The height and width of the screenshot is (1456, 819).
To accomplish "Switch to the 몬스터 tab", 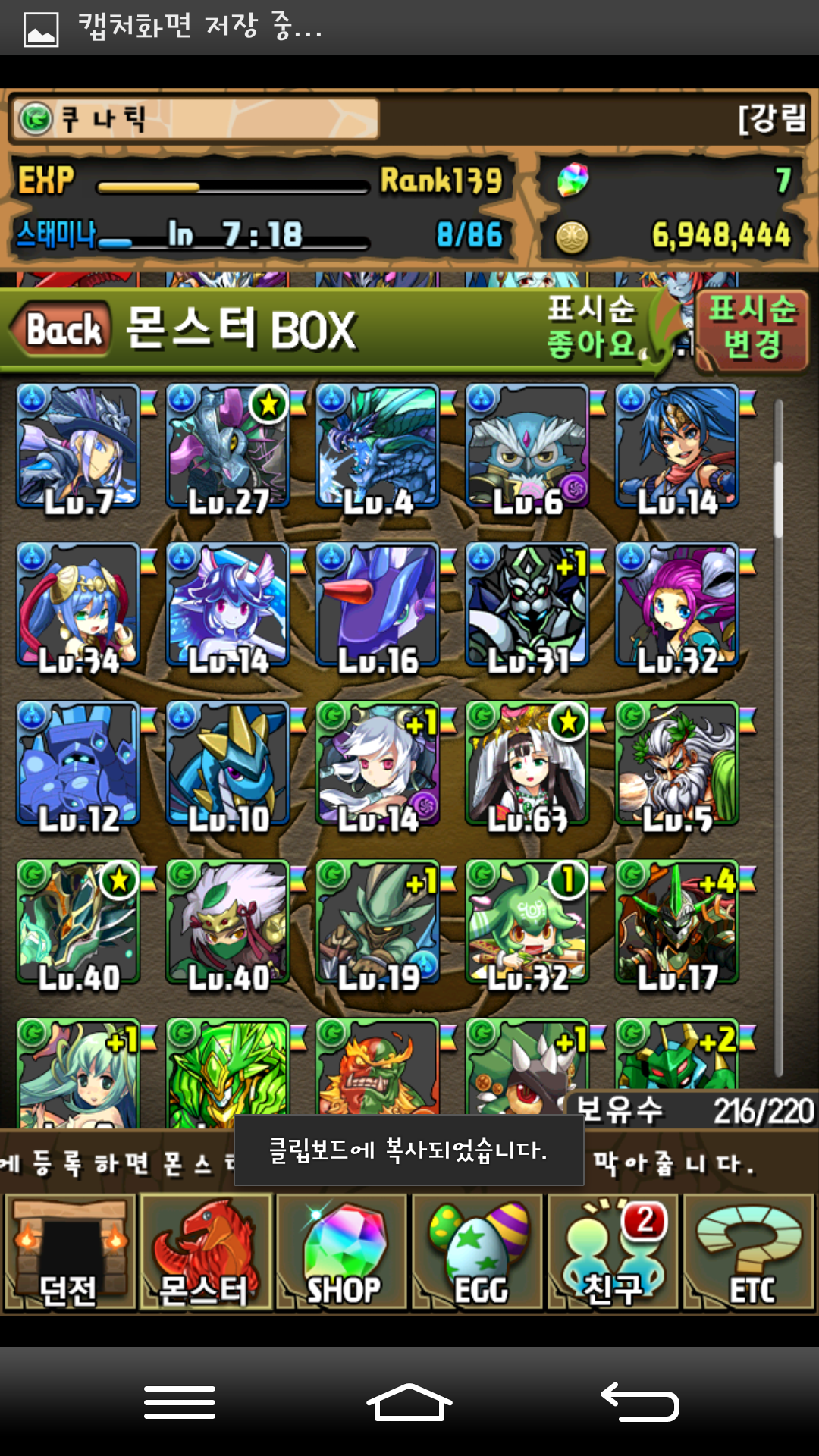I will click(205, 1253).
